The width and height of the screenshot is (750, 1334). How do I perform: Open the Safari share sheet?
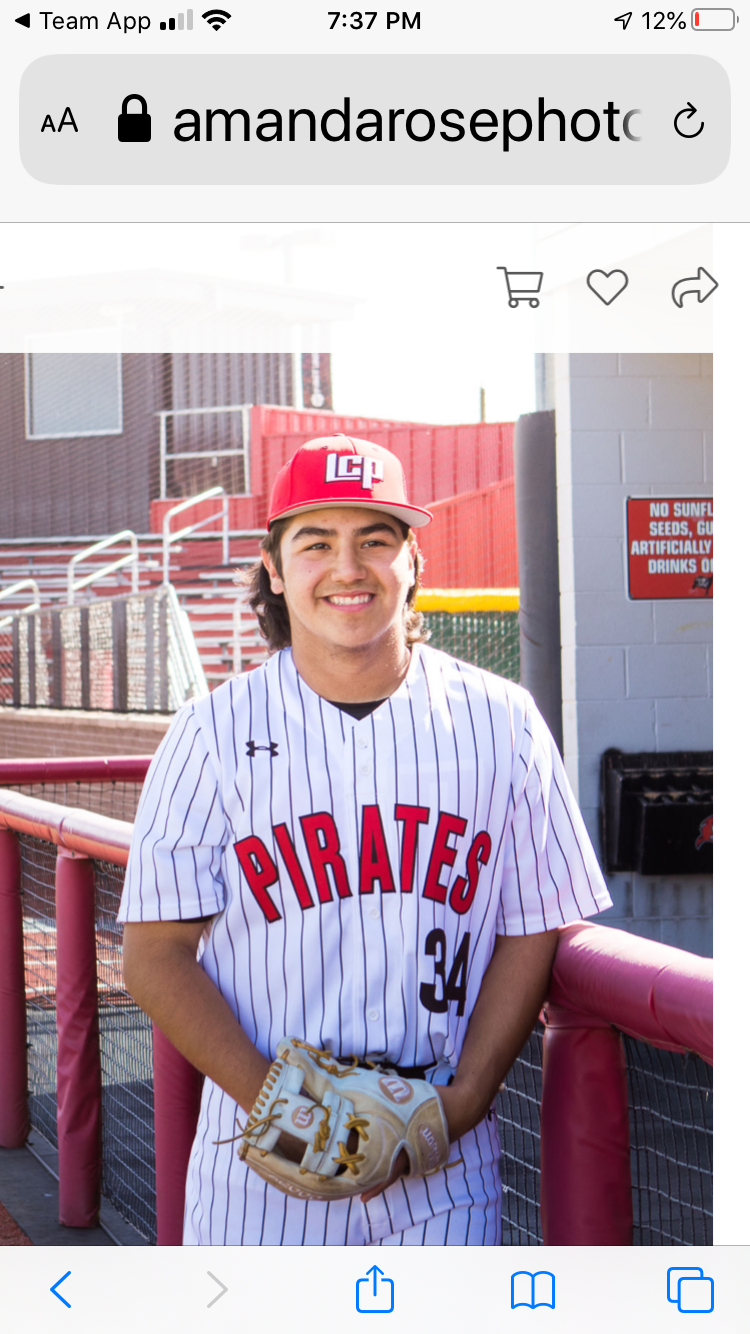tap(375, 1290)
